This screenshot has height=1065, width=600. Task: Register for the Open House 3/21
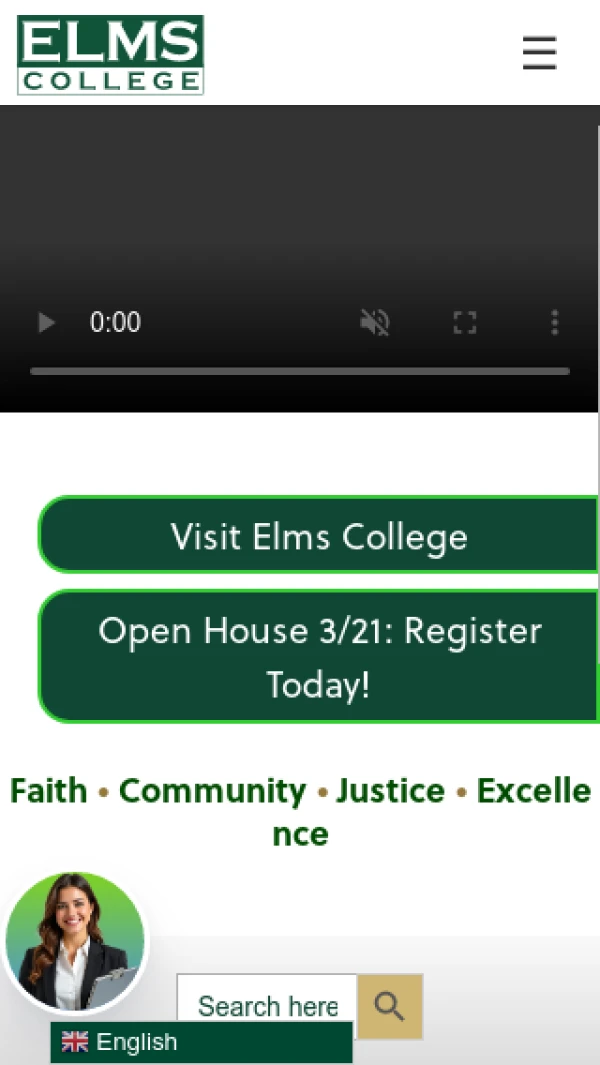[x=319, y=657]
